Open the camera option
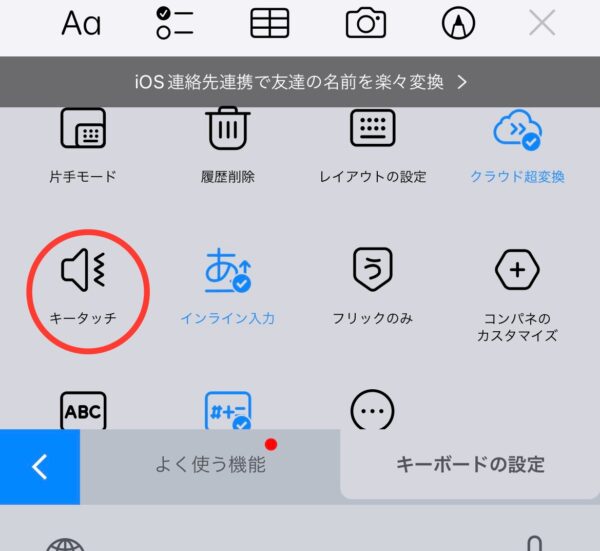The height and width of the screenshot is (551, 600). (365, 23)
